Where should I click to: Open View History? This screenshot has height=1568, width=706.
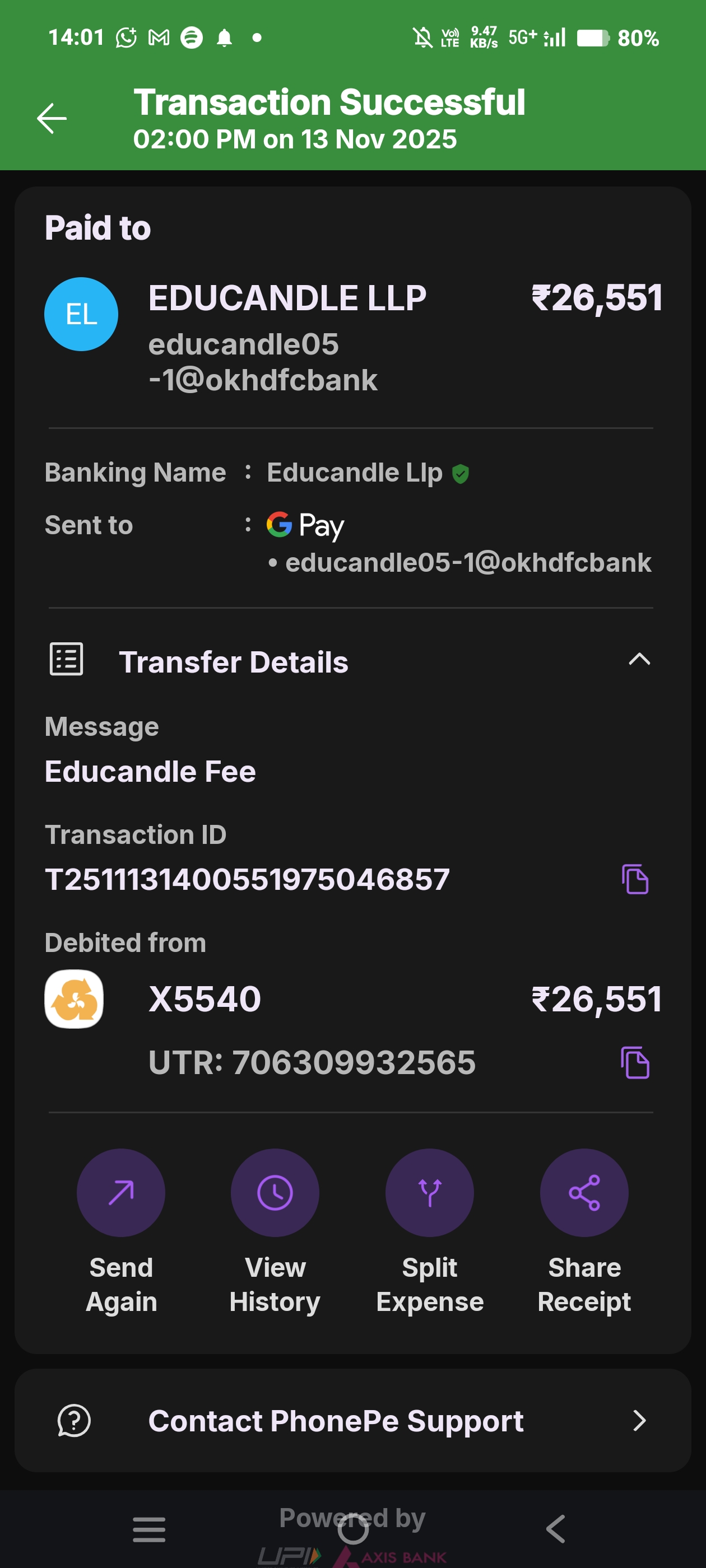point(275,1192)
